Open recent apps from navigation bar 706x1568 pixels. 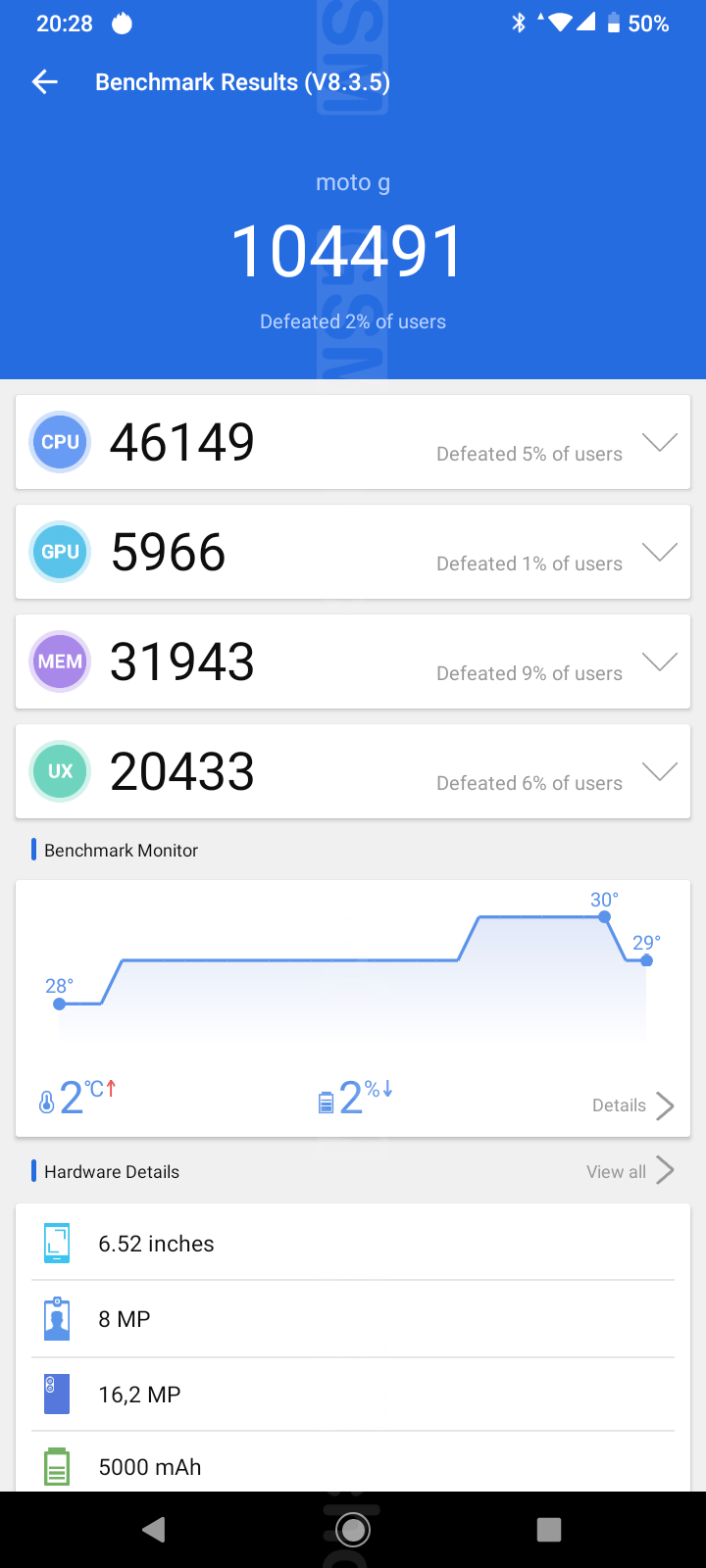coord(549,1529)
